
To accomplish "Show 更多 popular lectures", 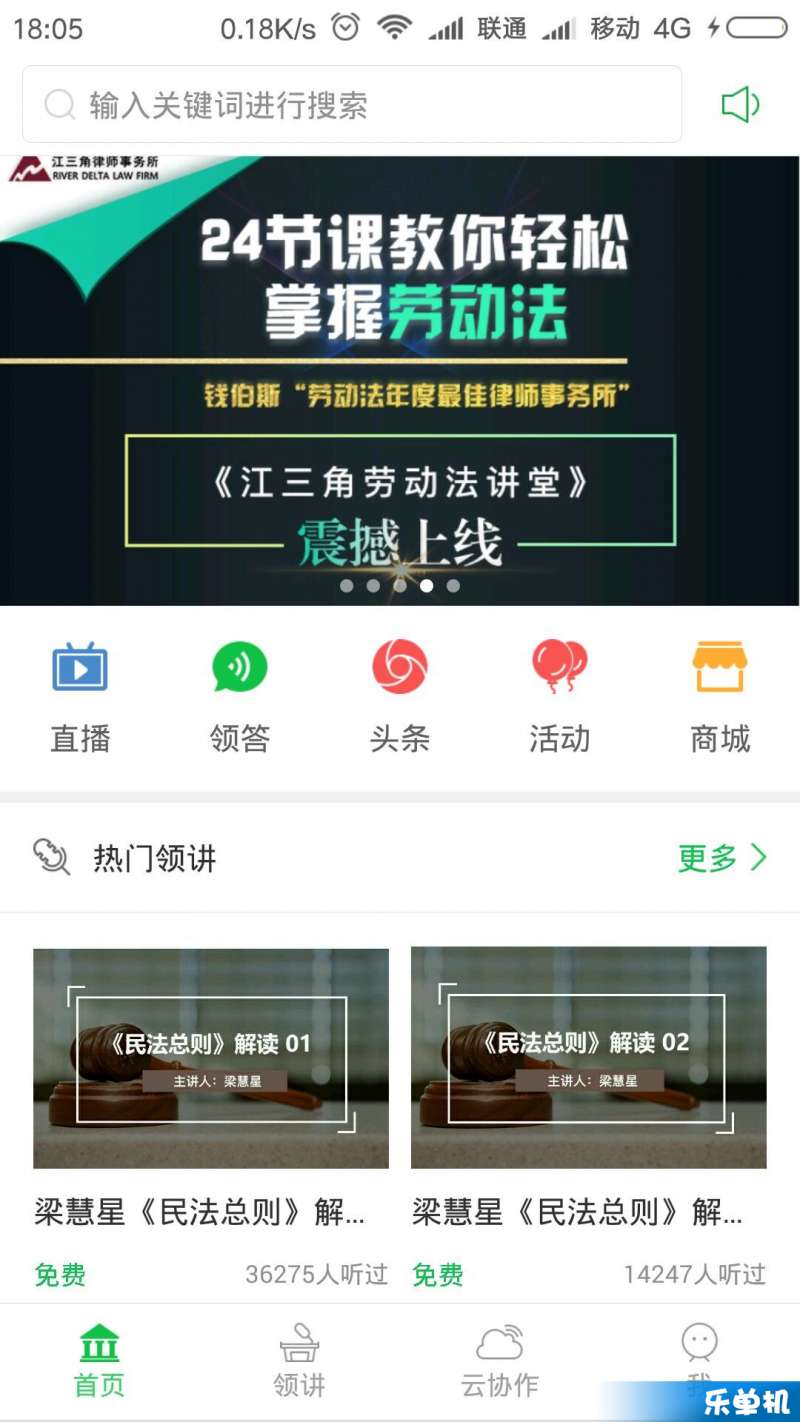I will coord(722,858).
